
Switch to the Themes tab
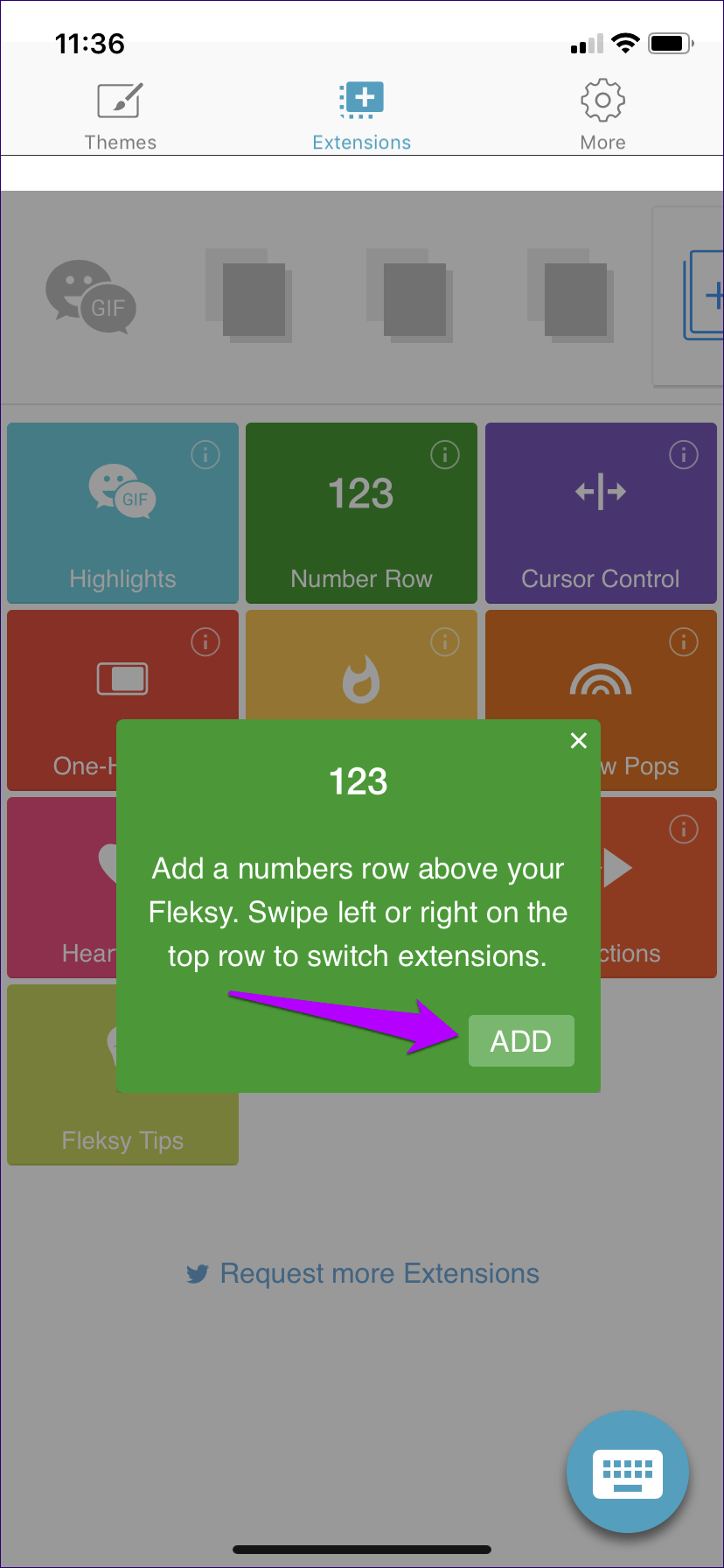pyautogui.click(x=121, y=116)
